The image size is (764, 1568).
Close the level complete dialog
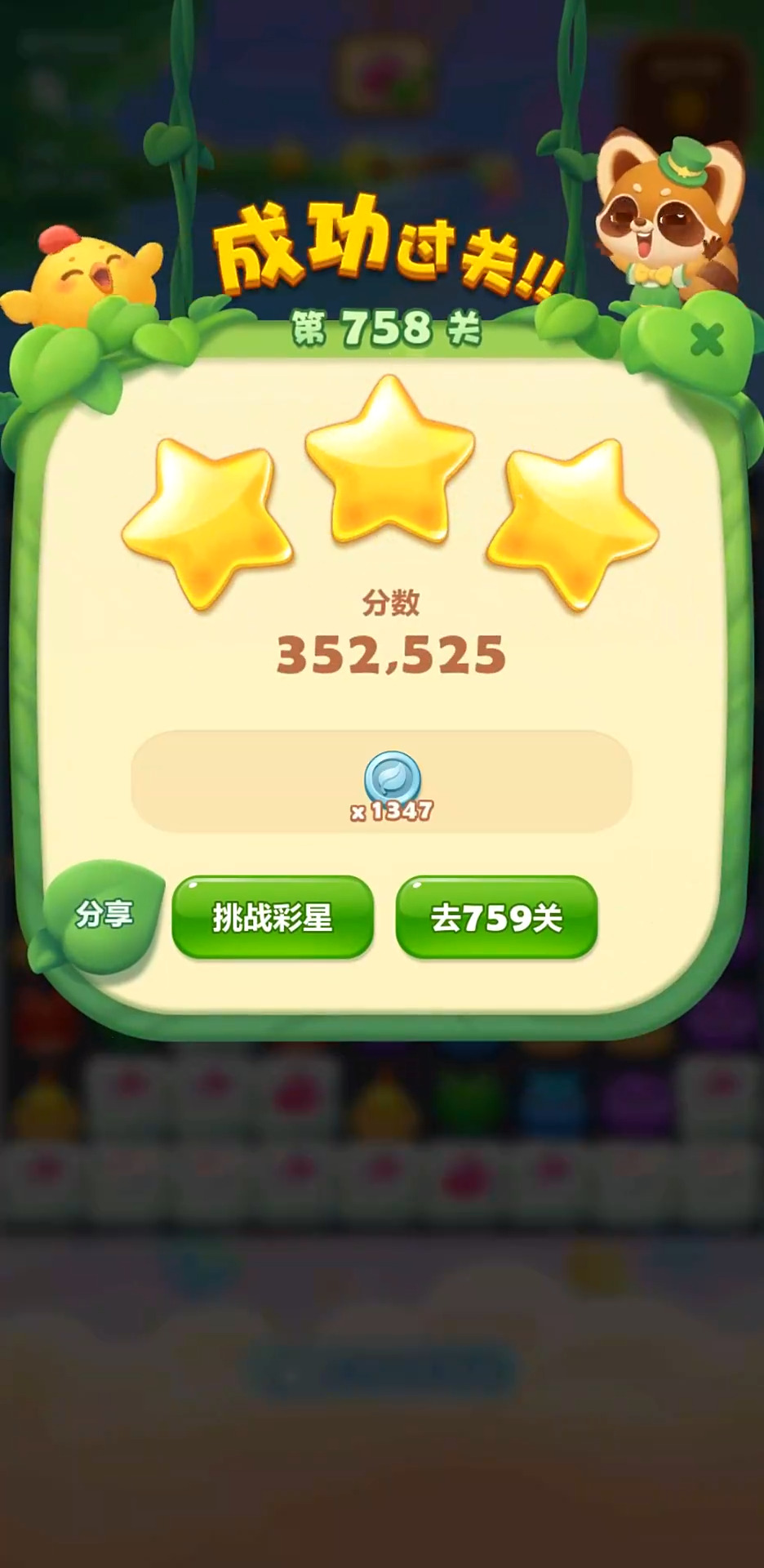(x=707, y=340)
